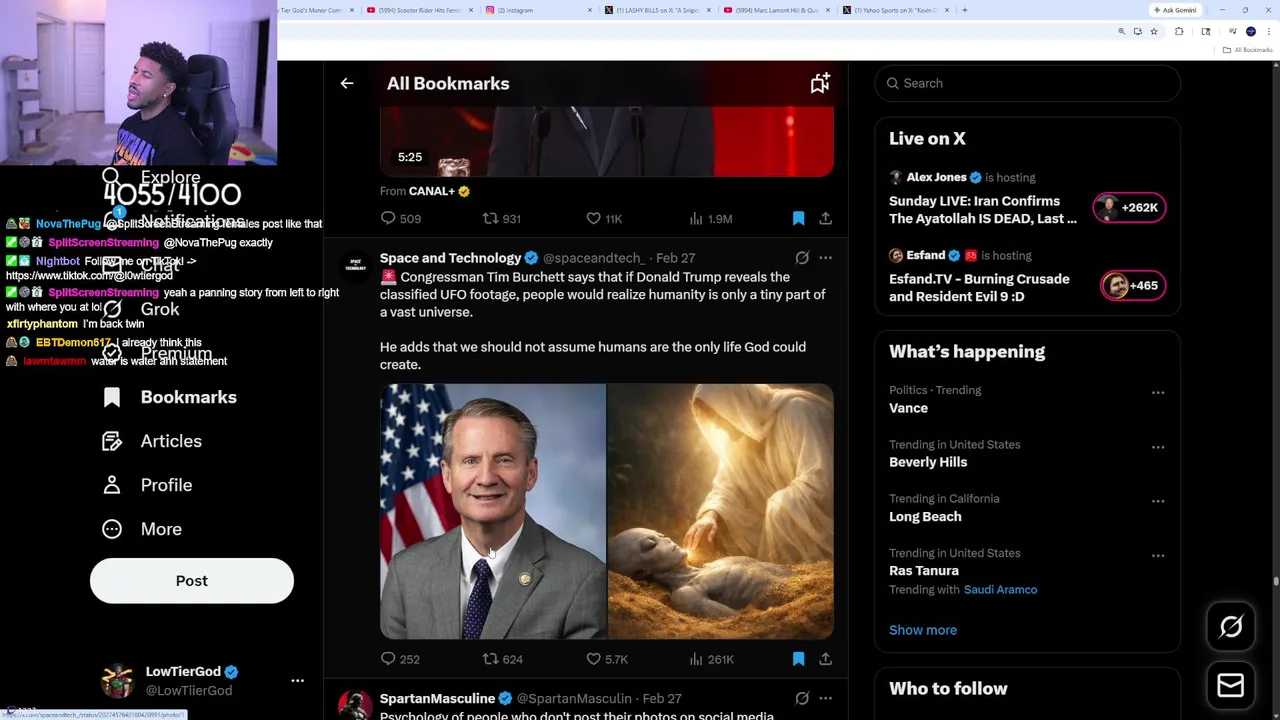Open the Beverly Hills trend
This screenshot has height=720, width=1280.
pyautogui.click(x=928, y=462)
